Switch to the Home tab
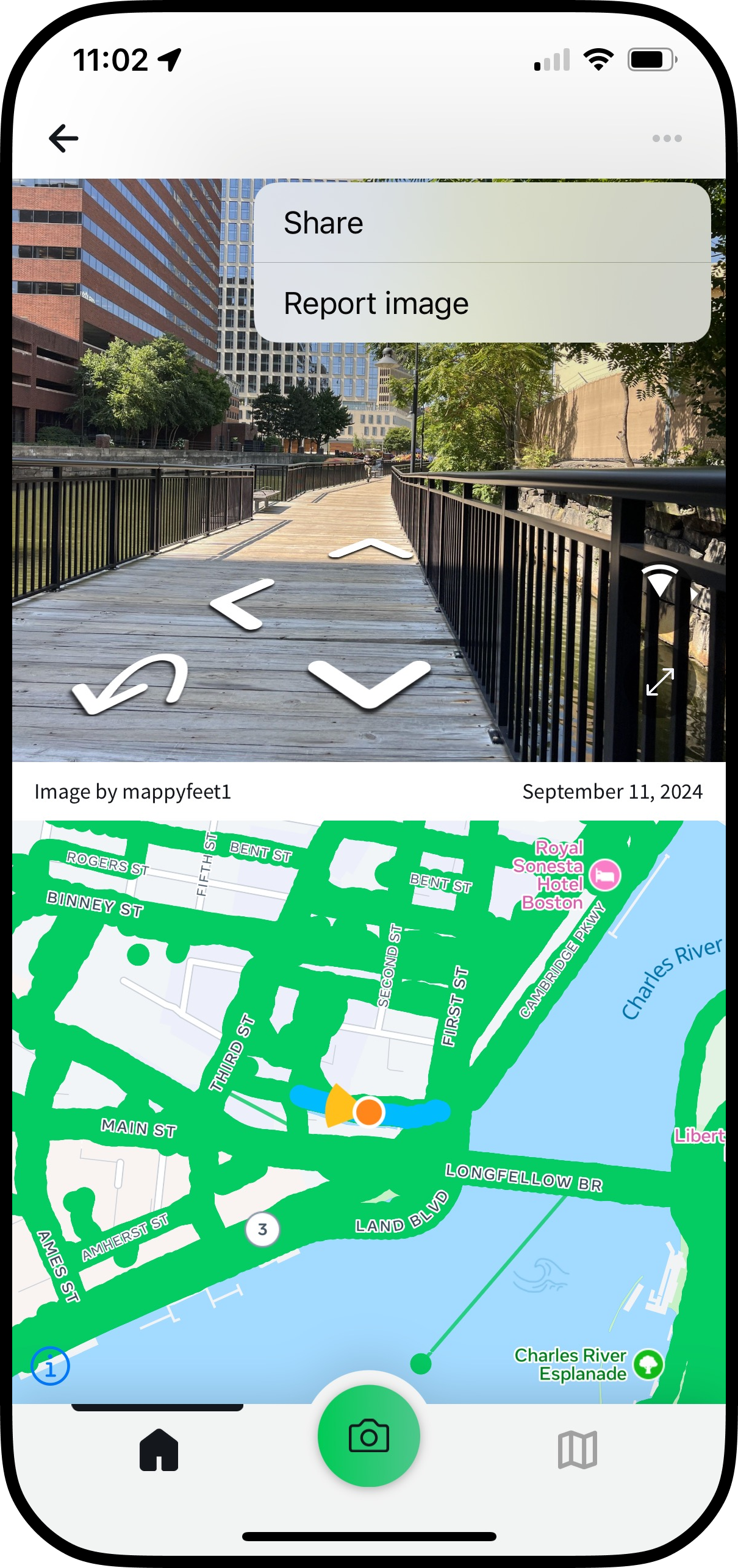Screen dimensions: 738x1568 [159, 1450]
